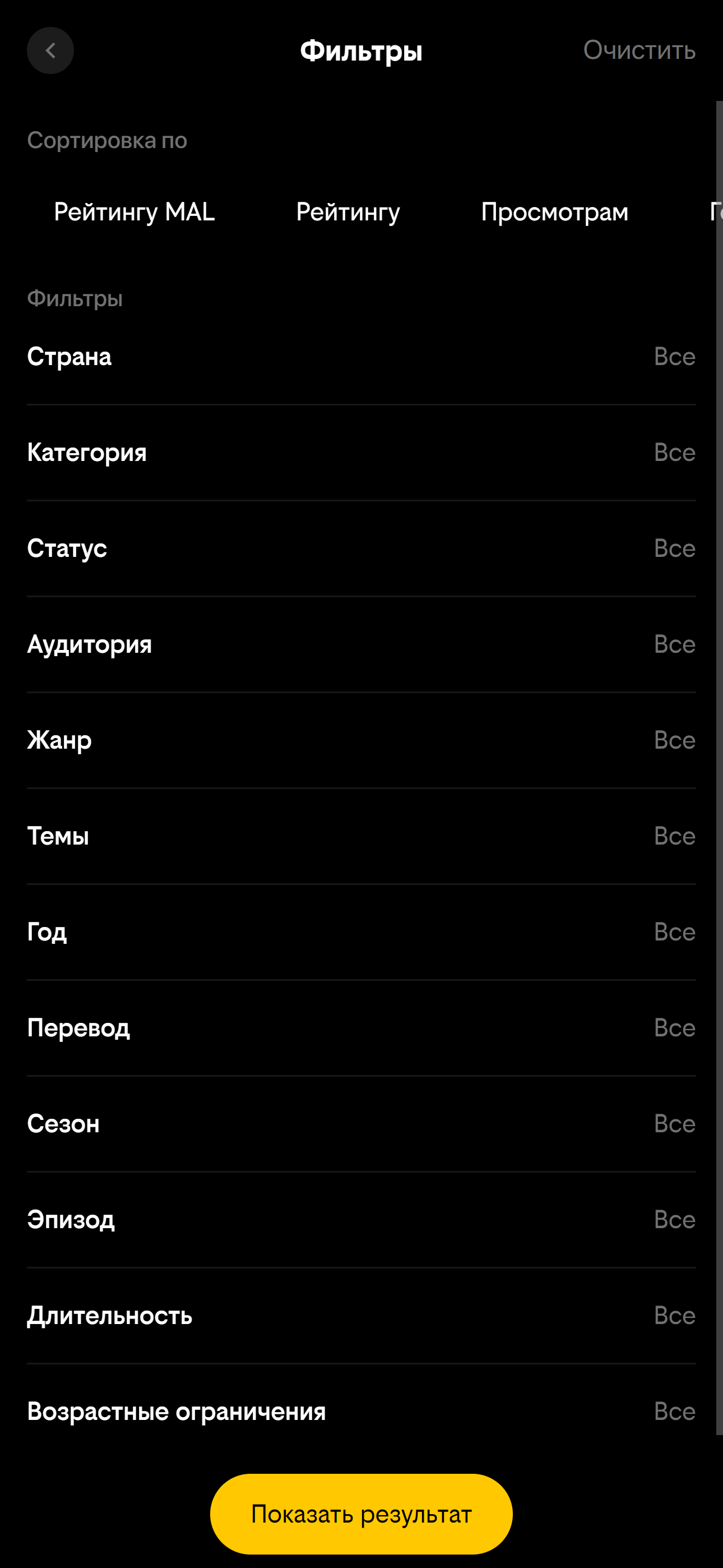723x1568 pixels.
Task: Expand the Темы filter
Action: click(361, 836)
